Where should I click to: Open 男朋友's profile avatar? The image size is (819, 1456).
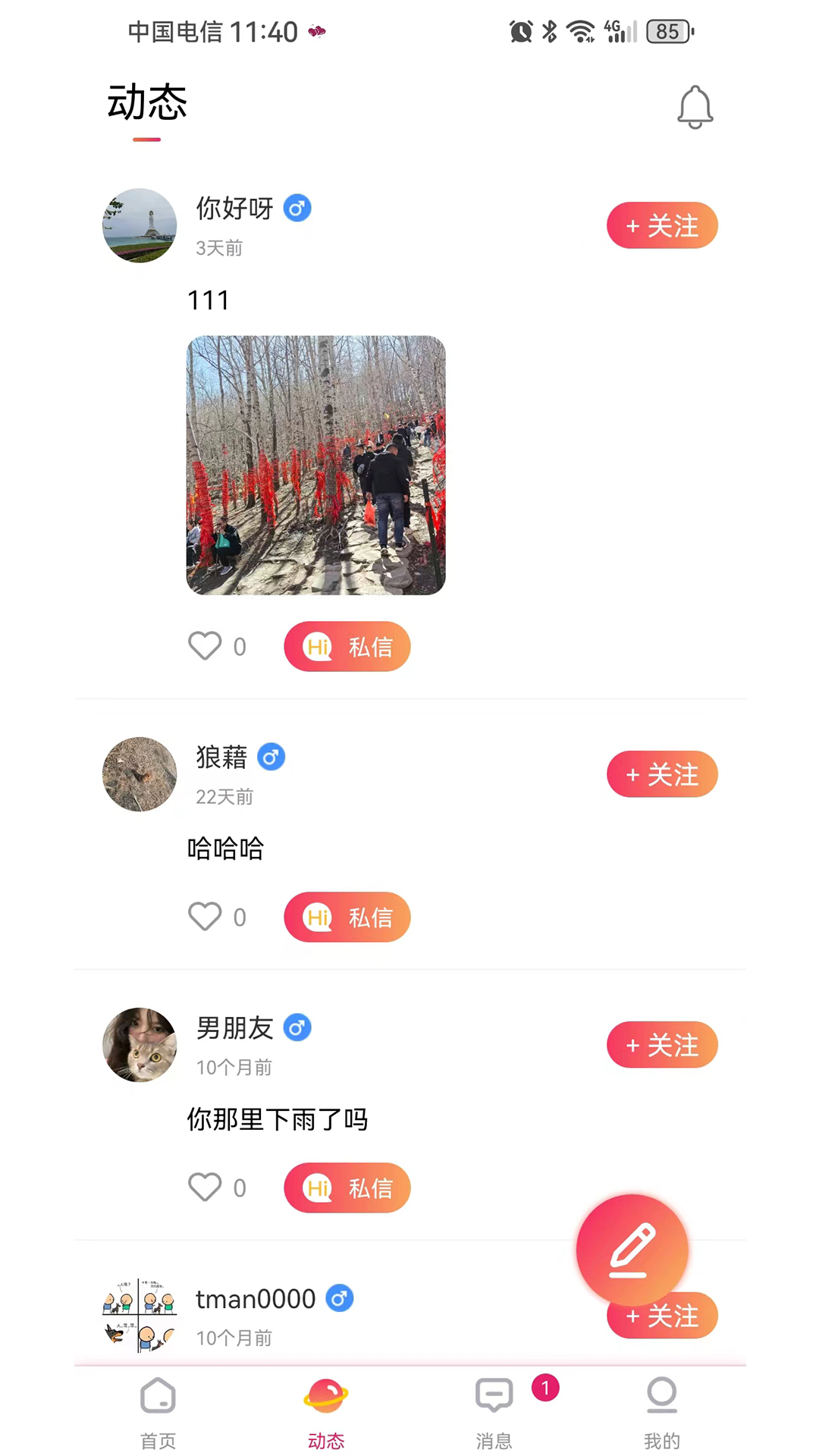coord(140,1045)
